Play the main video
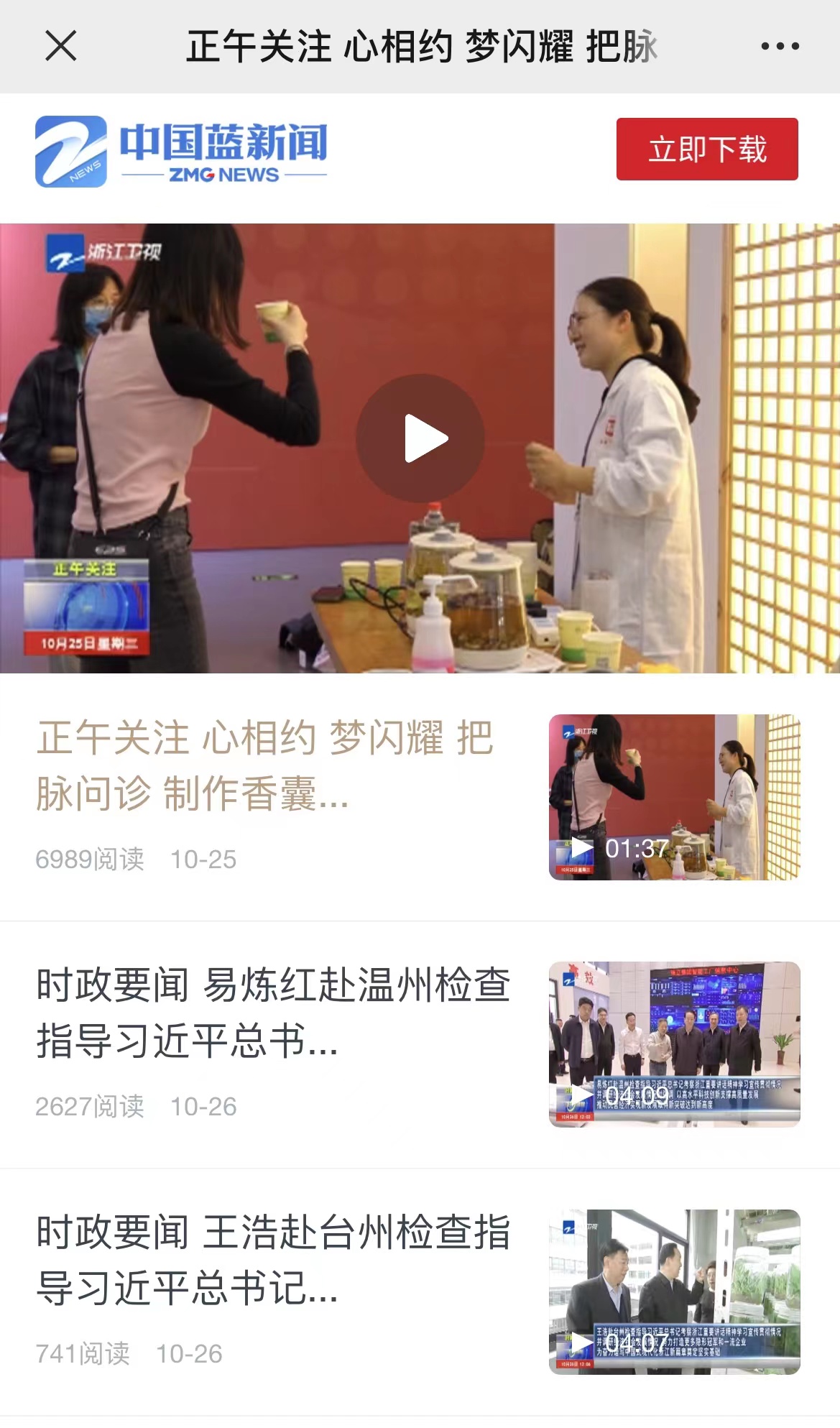 [x=420, y=438]
